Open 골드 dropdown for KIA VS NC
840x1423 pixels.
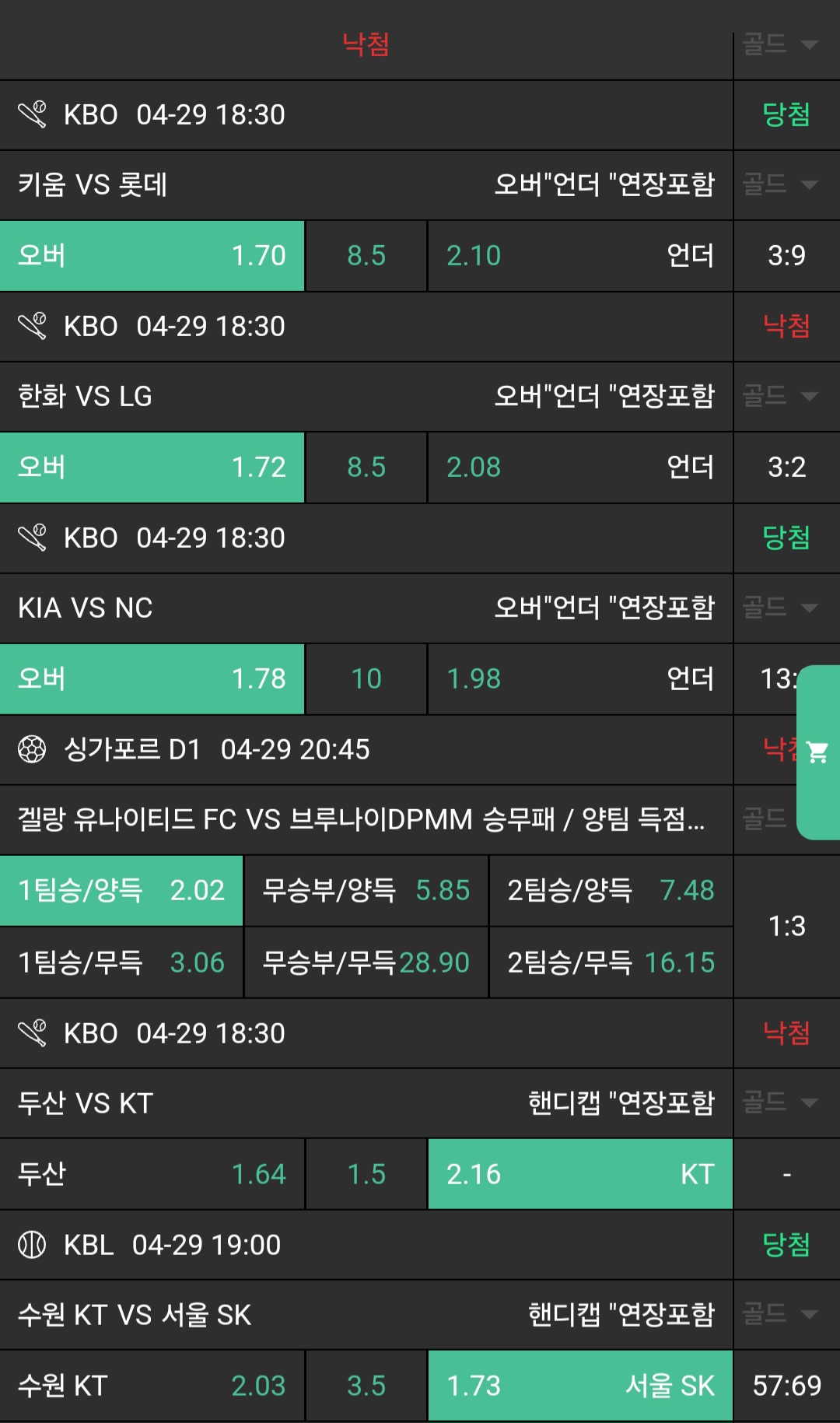(x=780, y=608)
